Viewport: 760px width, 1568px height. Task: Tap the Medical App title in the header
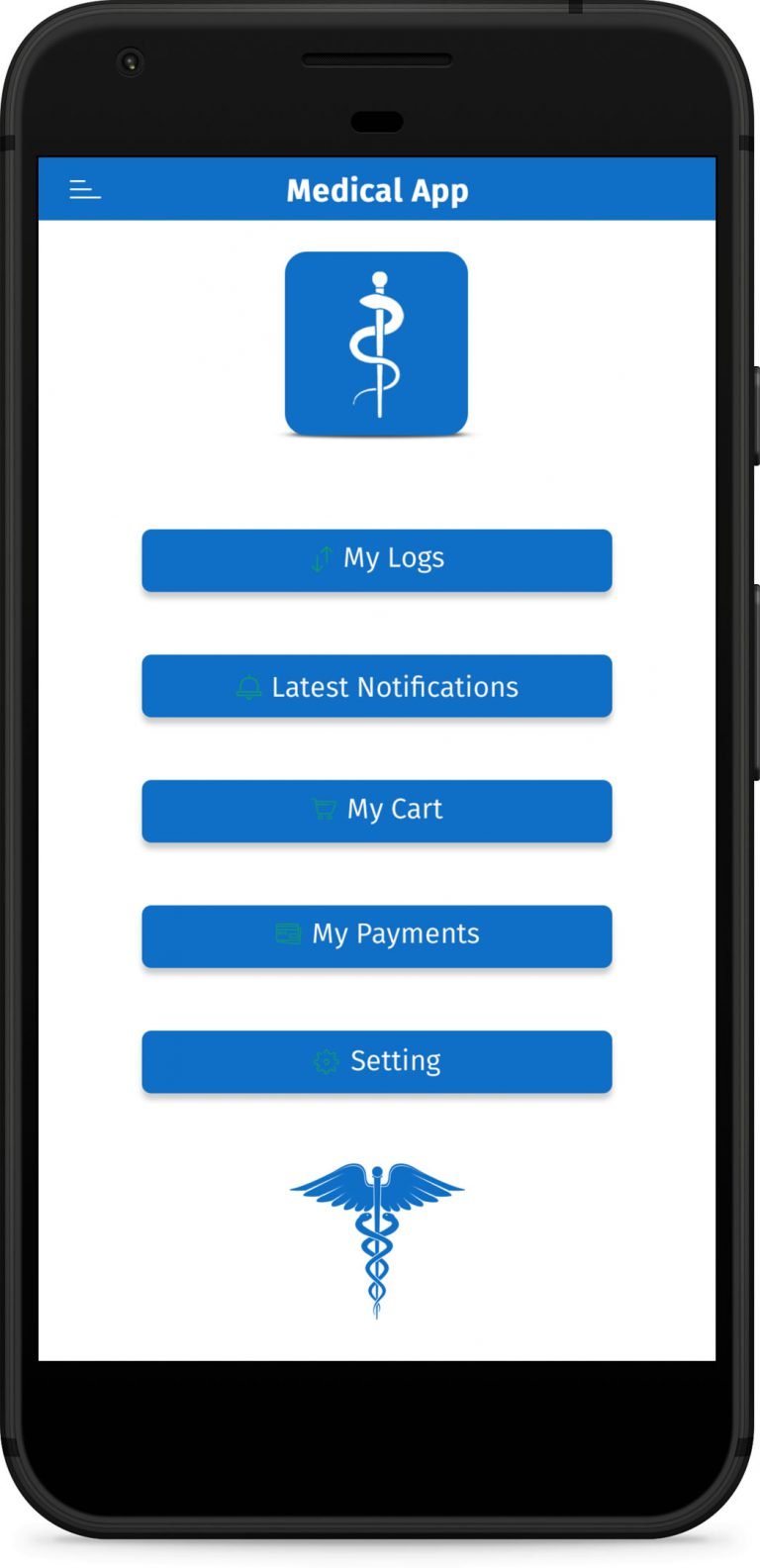[x=377, y=191]
